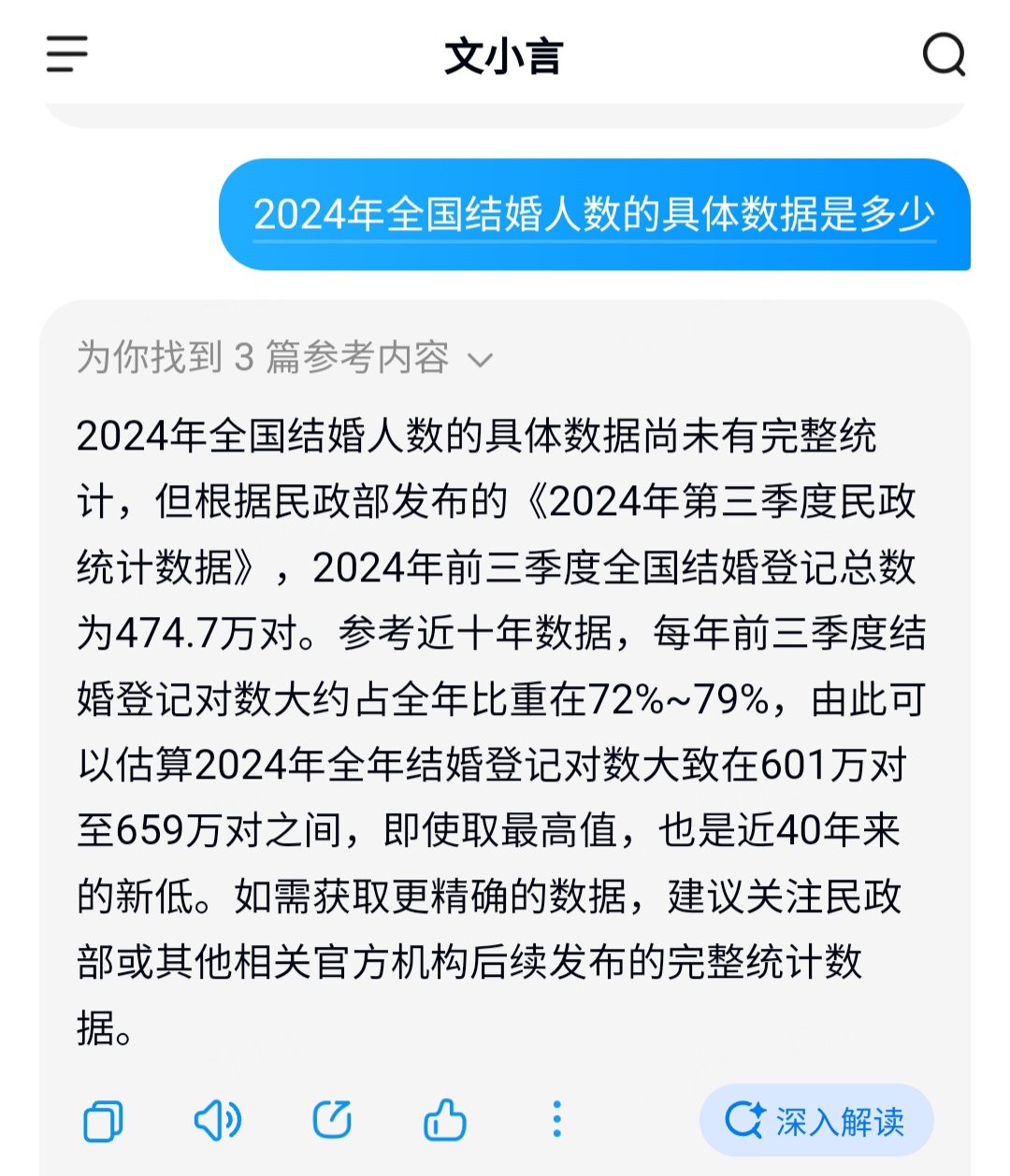Like the answer with the thumbs-up icon
1010x1176 pixels.
tap(444, 1120)
